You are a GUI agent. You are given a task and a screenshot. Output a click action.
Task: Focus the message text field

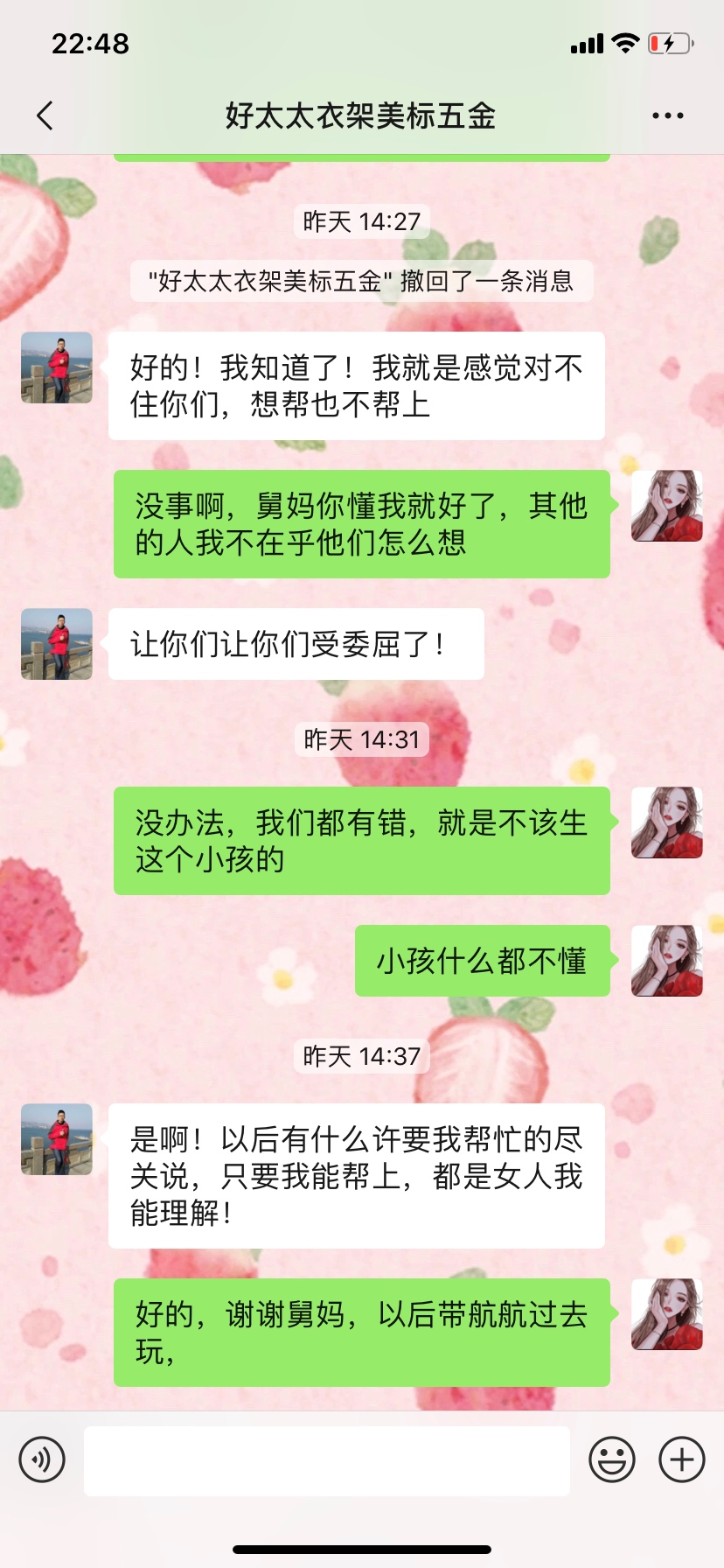tap(327, 1460)
